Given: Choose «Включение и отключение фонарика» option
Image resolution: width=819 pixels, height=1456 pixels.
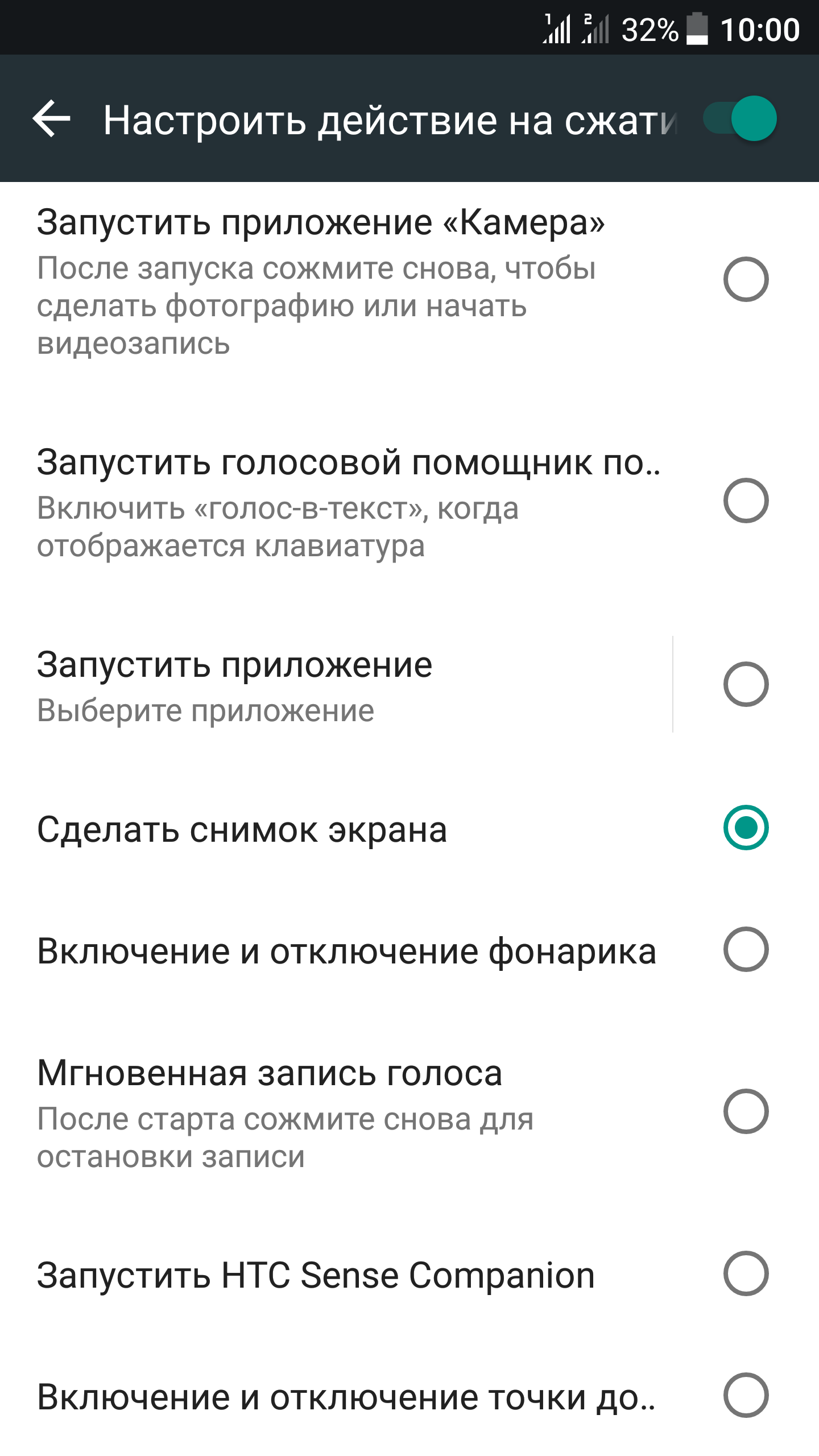Looking at the screenshot, I should point(409,950).
